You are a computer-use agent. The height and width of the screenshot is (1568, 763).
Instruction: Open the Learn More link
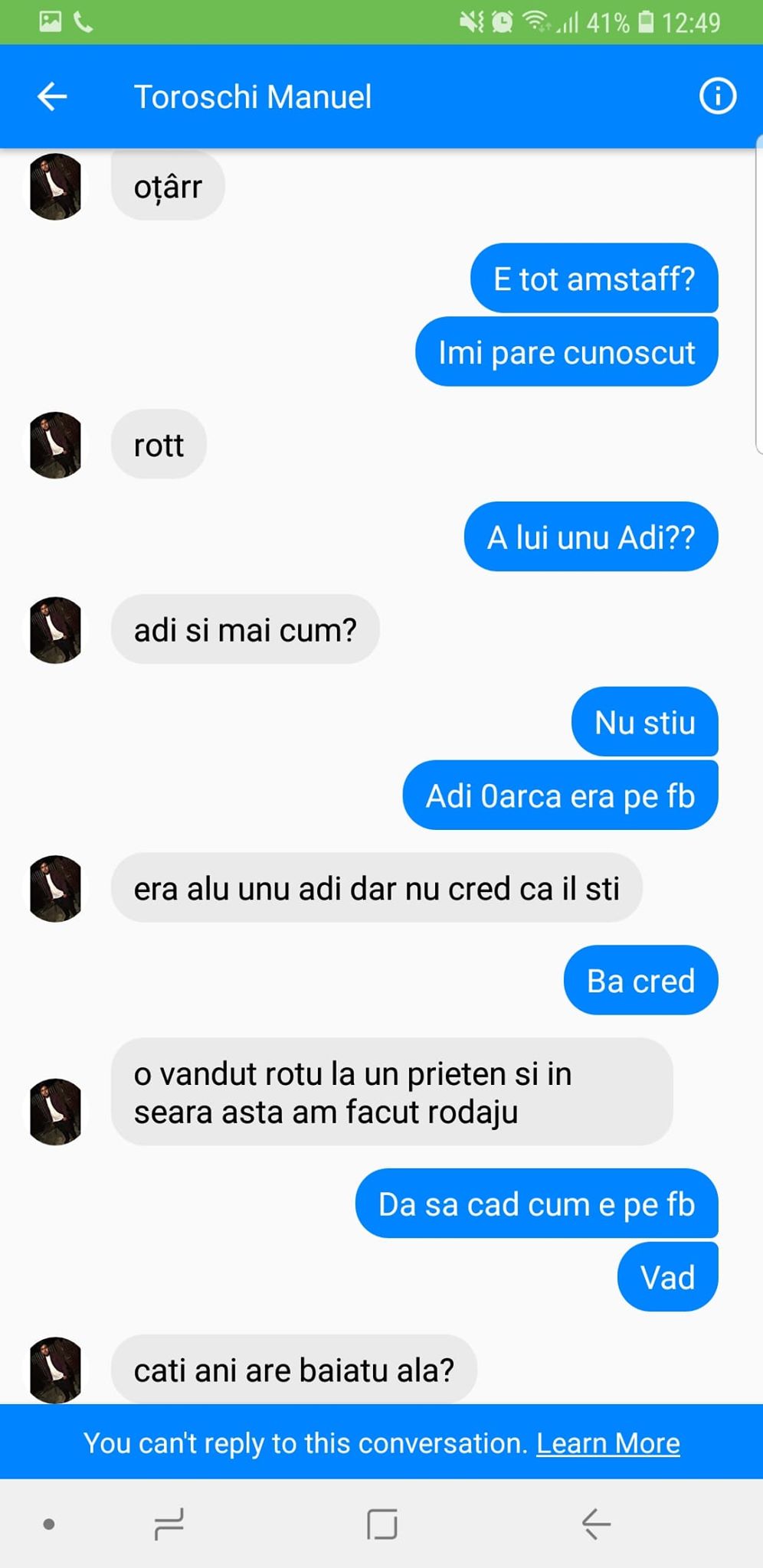607,1443
